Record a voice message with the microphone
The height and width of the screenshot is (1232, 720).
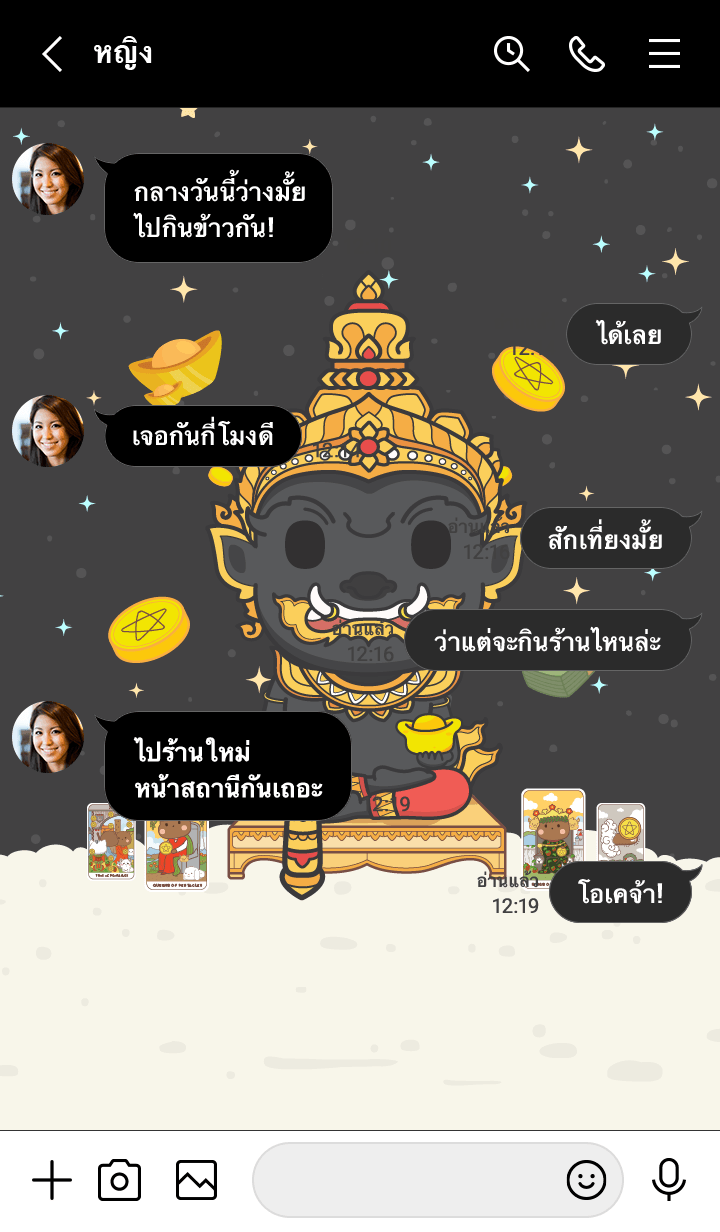coord(668,1180)
